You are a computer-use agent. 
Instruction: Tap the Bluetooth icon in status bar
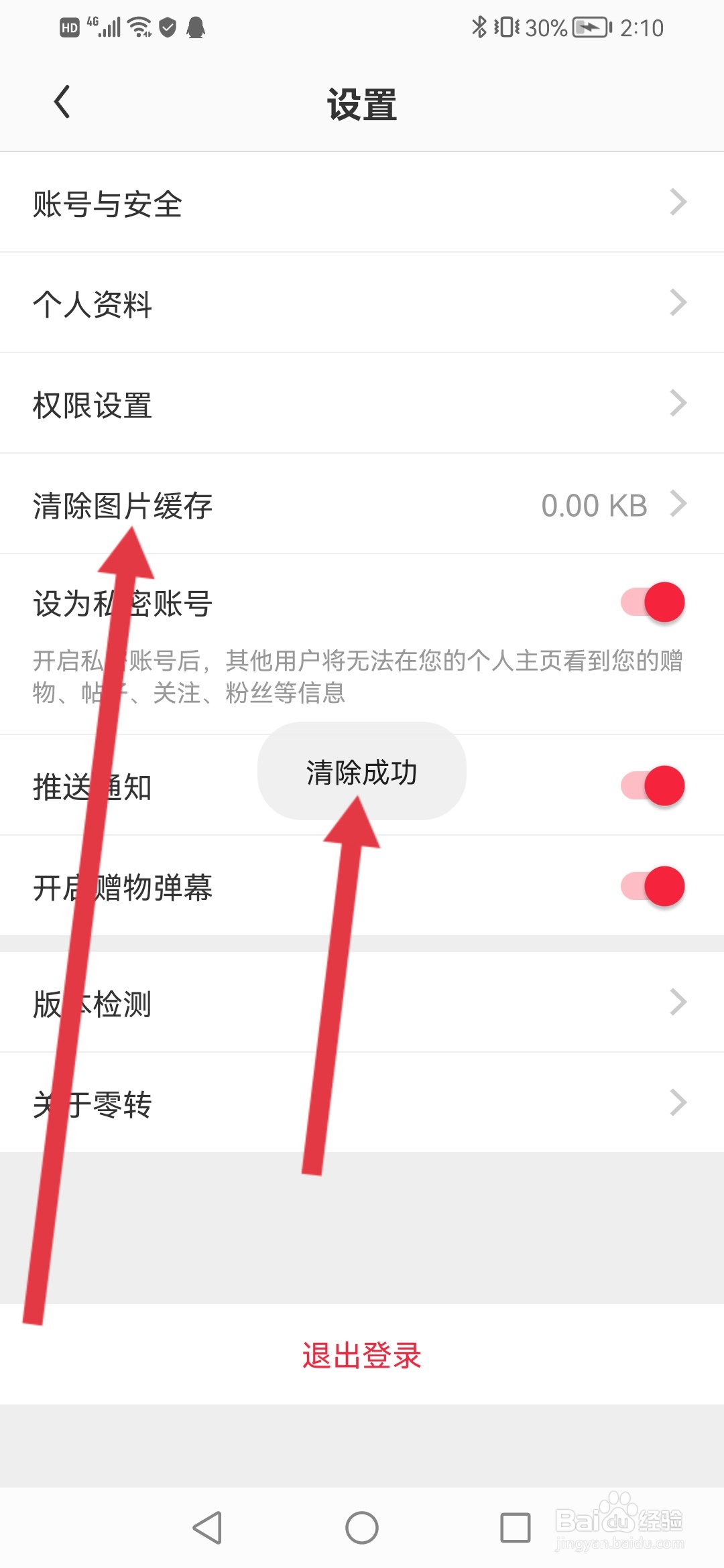478,27
